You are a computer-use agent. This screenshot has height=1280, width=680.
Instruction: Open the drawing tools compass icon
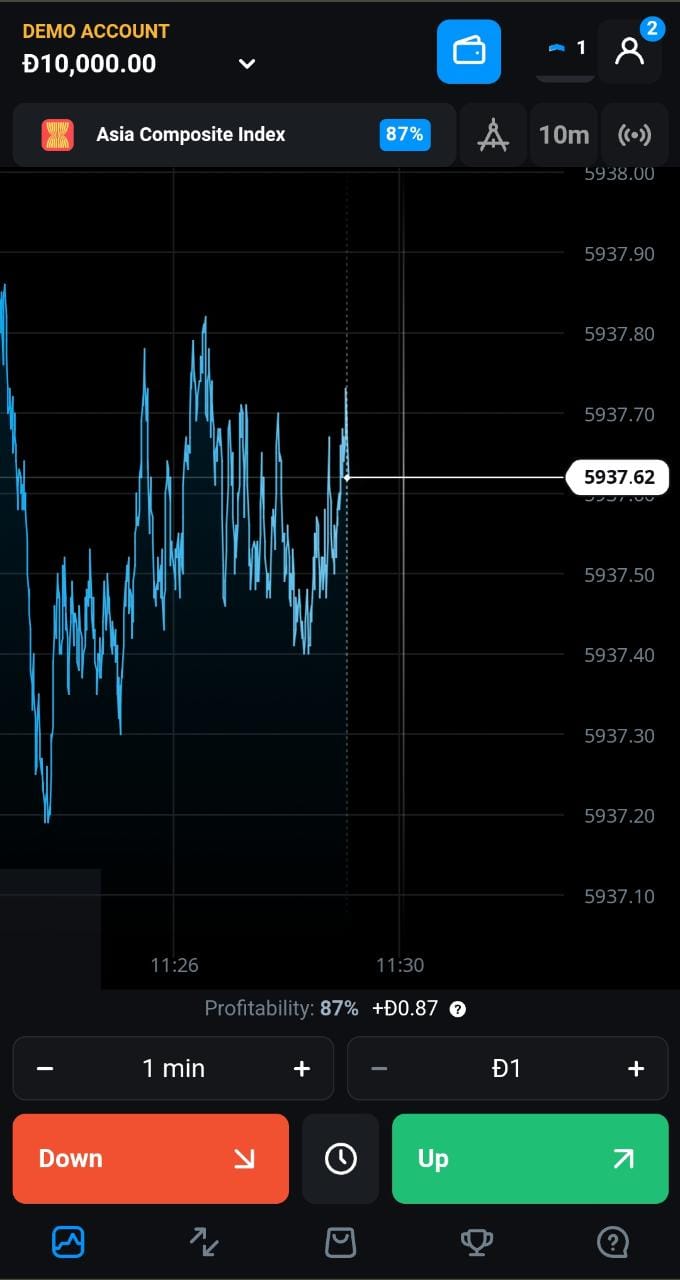[493, 134]
